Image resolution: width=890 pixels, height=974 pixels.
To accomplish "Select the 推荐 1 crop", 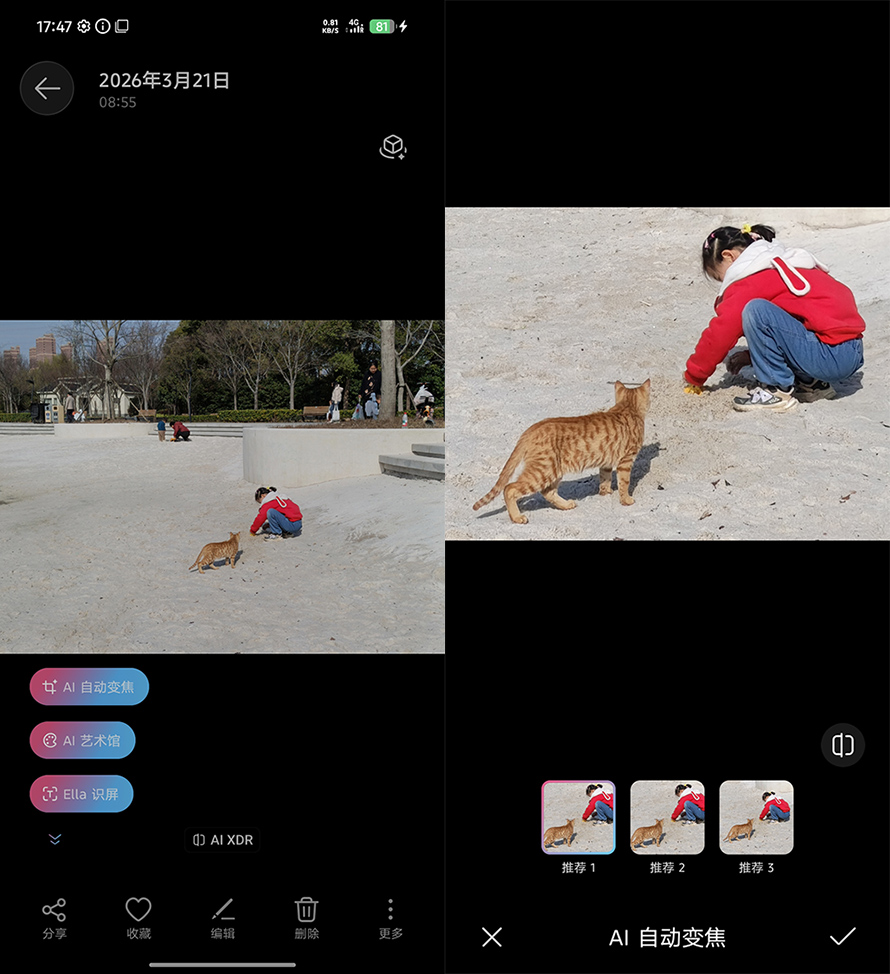I will point(578,817).
